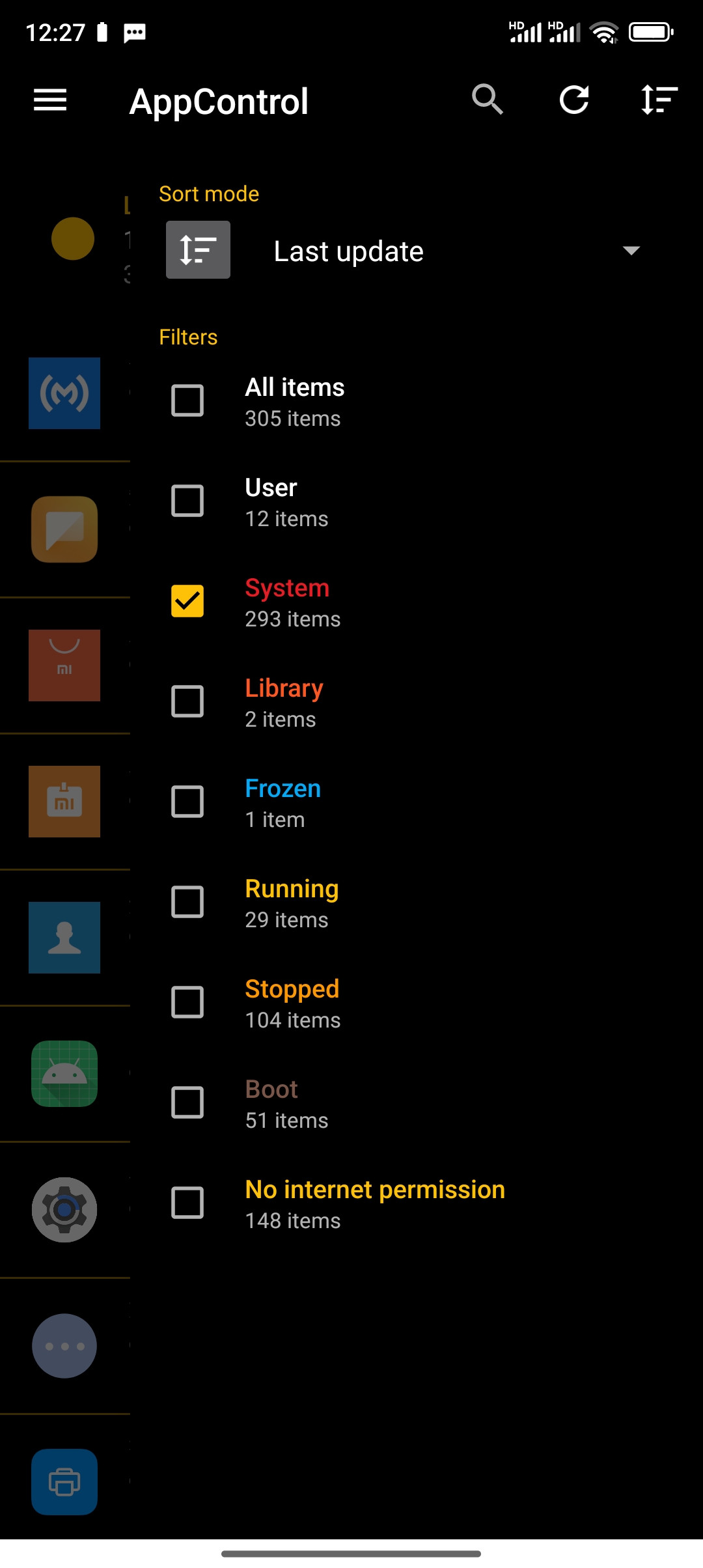Enable the Running filter
703x1568 pixels.
click(x=187, y=902)
